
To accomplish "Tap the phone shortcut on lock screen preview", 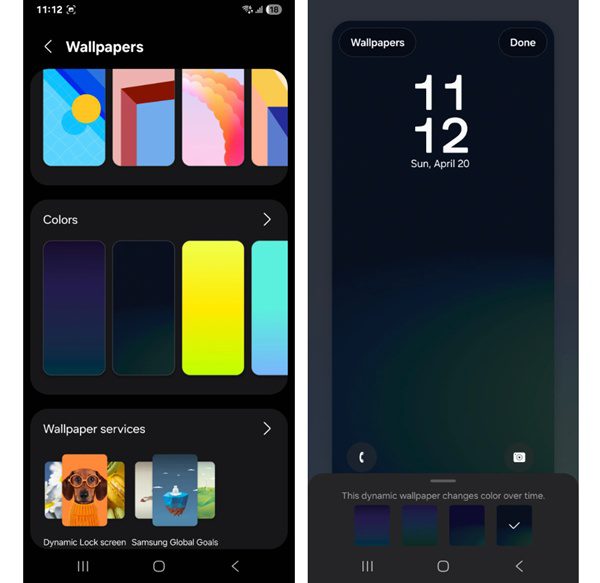I will (x=361, y=456).
